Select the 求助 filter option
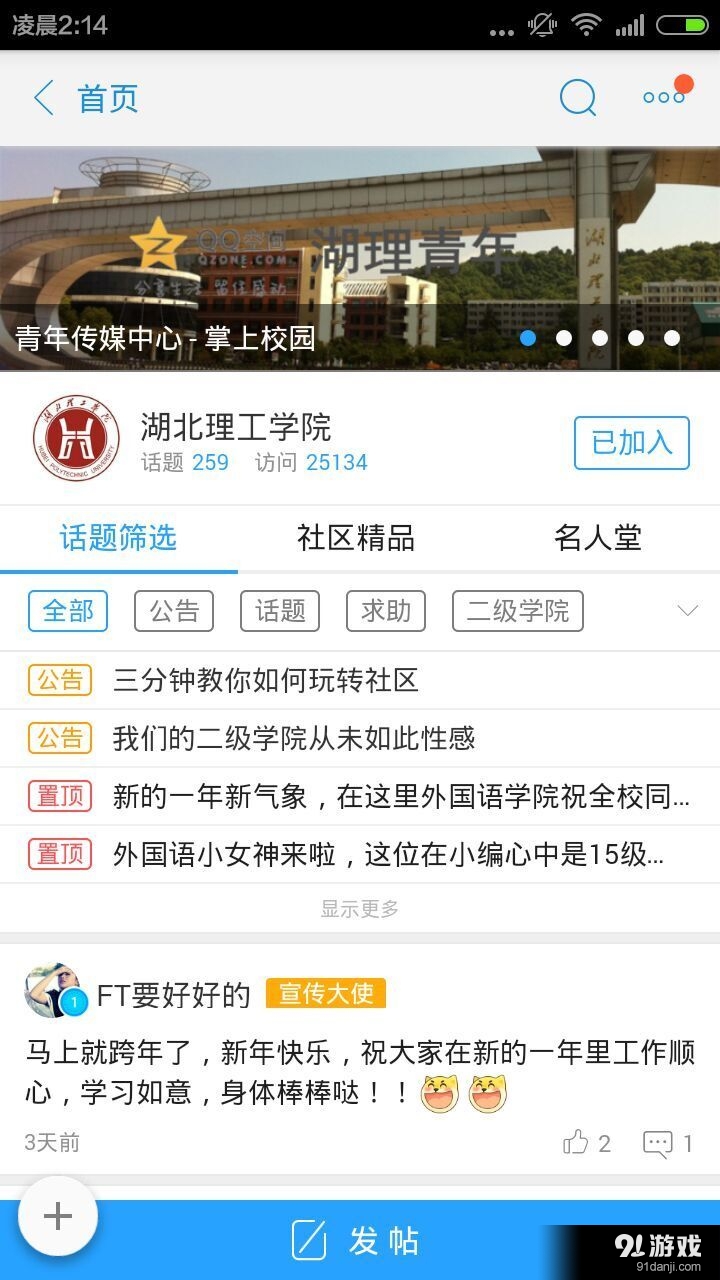 coord(385,611)
